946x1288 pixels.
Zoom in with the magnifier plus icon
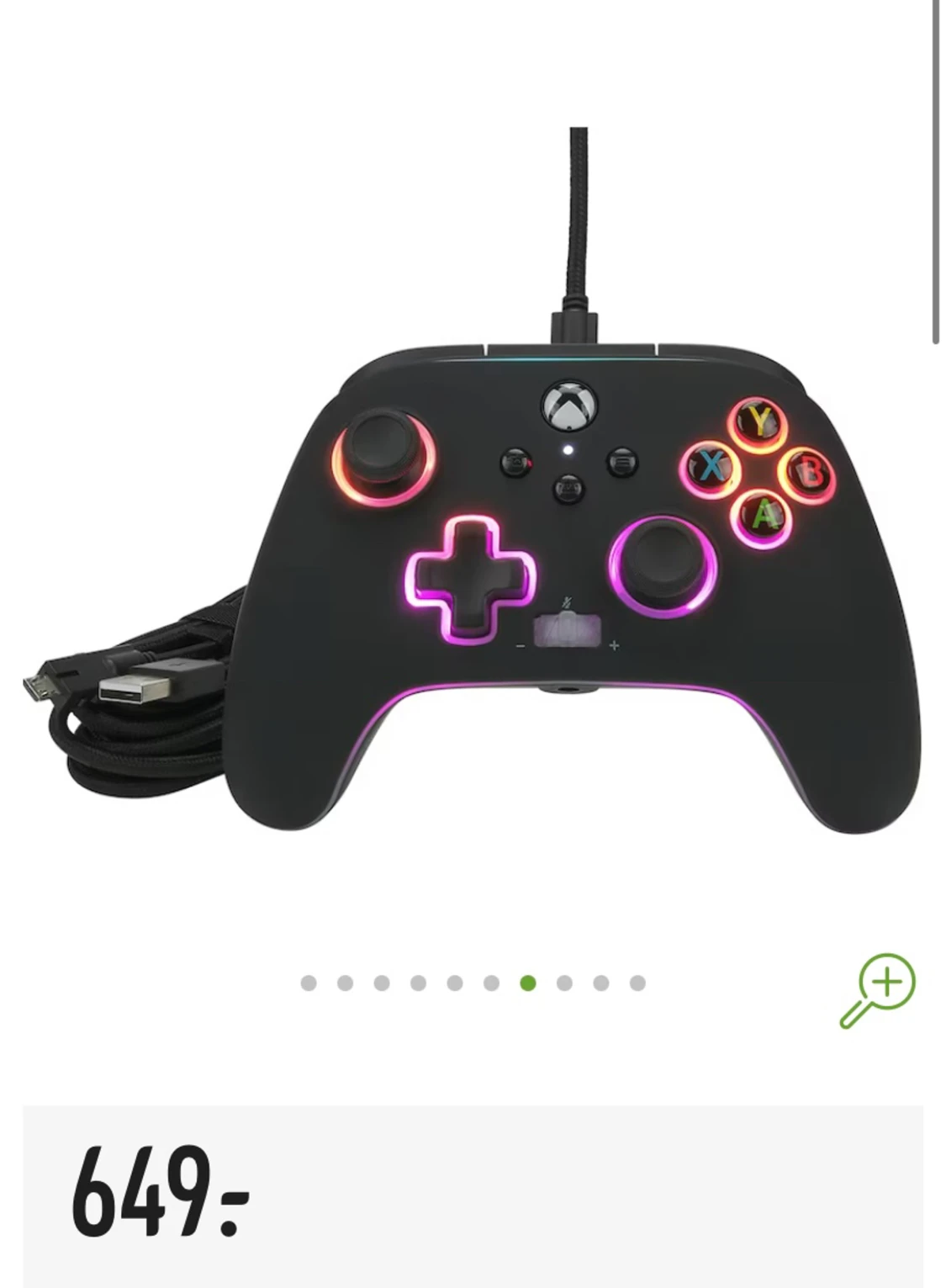coord(878,989)
